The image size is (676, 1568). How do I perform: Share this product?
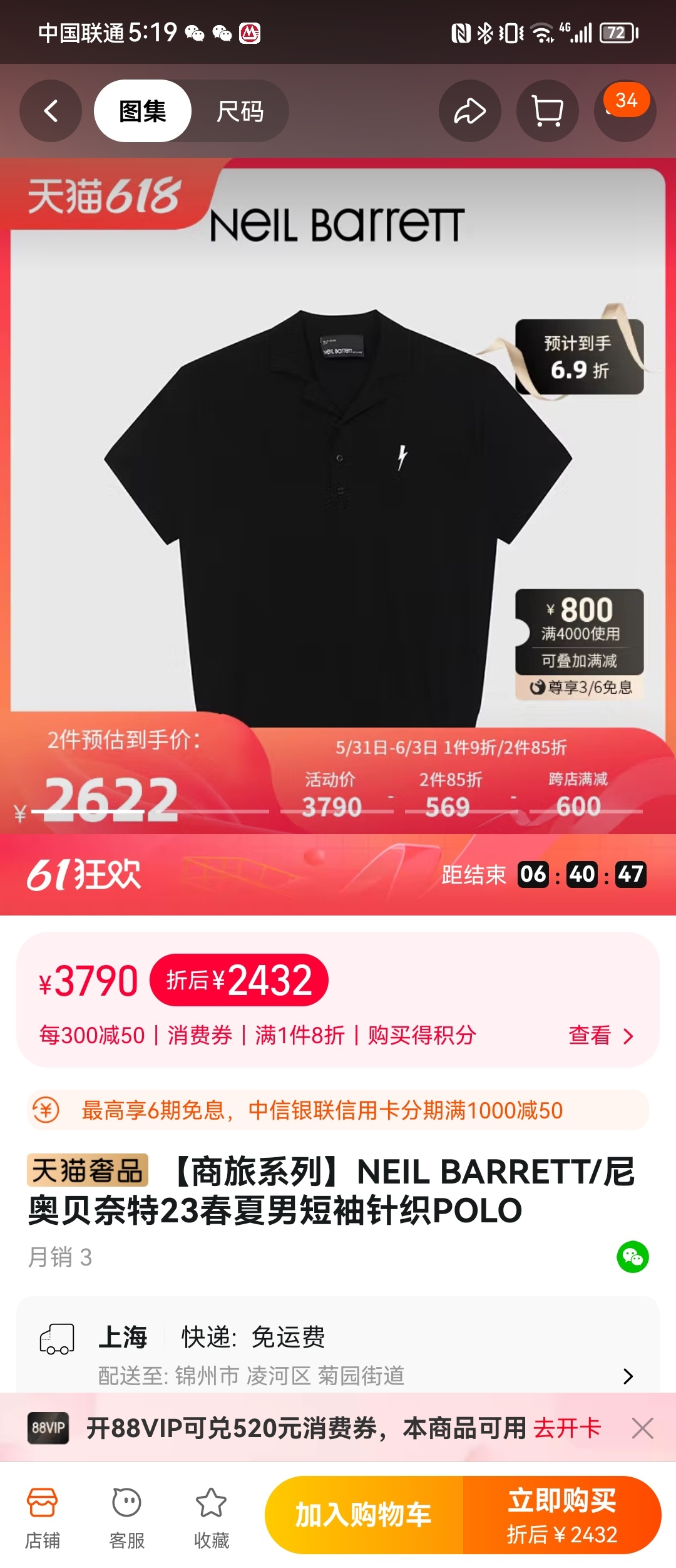tap(469, 111)
